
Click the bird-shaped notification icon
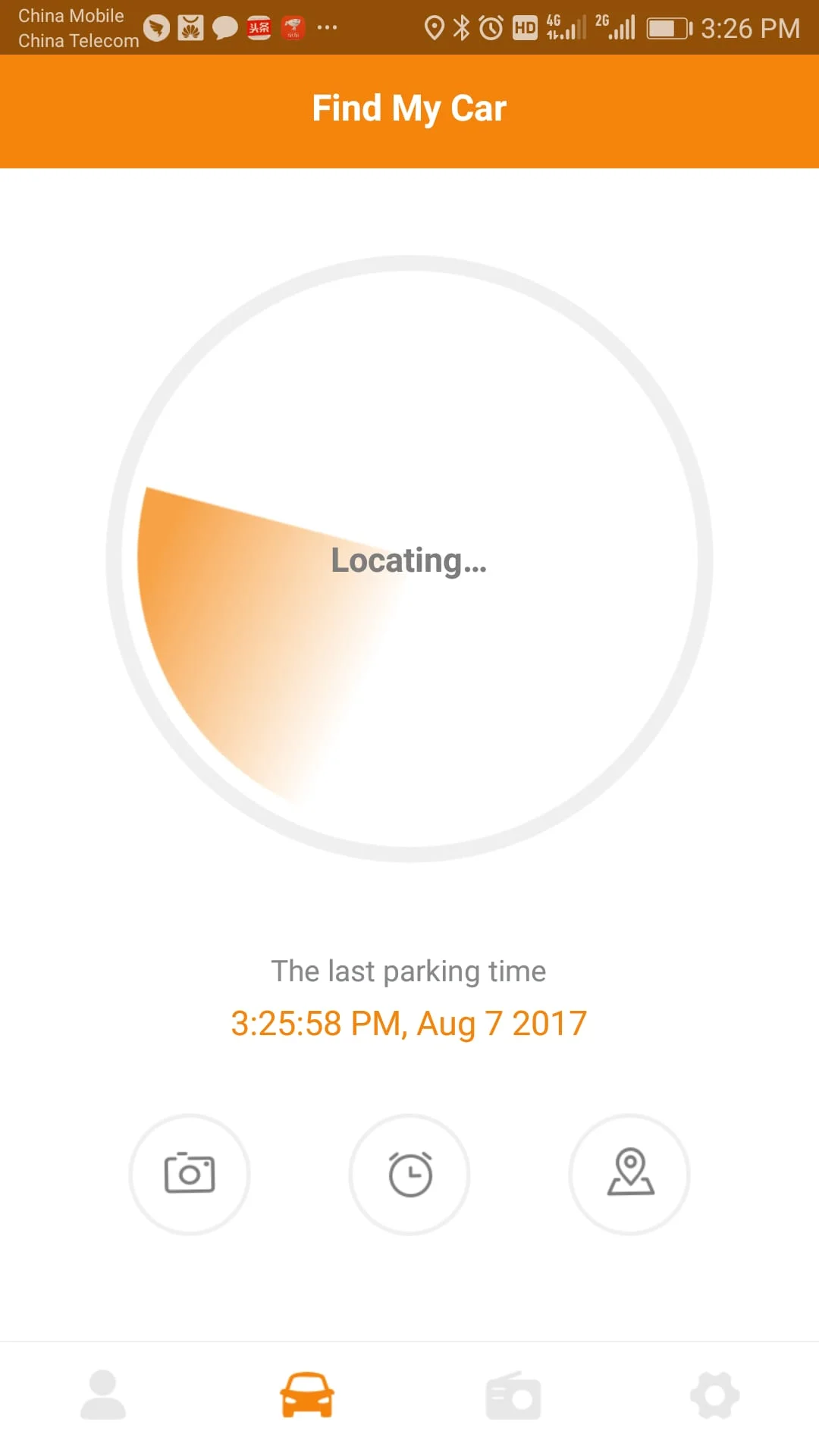click(155, 27)
